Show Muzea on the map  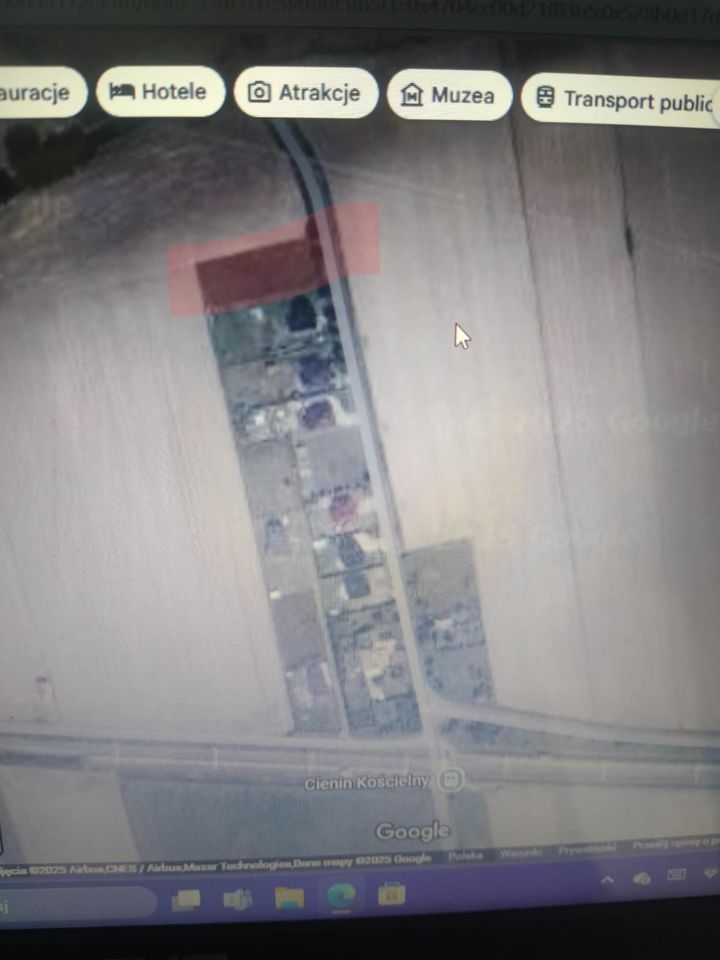pos(449,96)
